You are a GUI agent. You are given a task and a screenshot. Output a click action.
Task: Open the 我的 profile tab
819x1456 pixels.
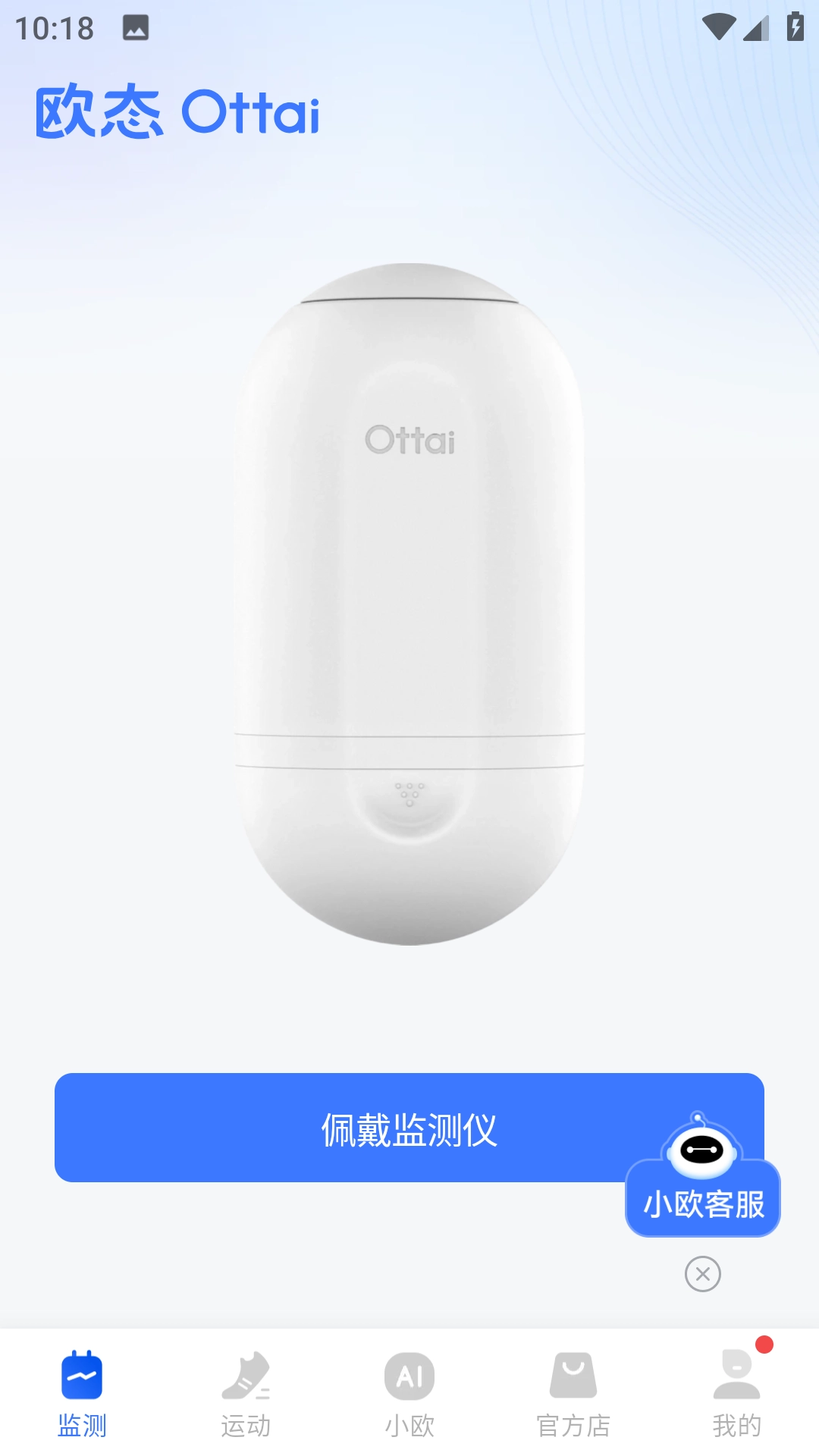[736, 1394]
